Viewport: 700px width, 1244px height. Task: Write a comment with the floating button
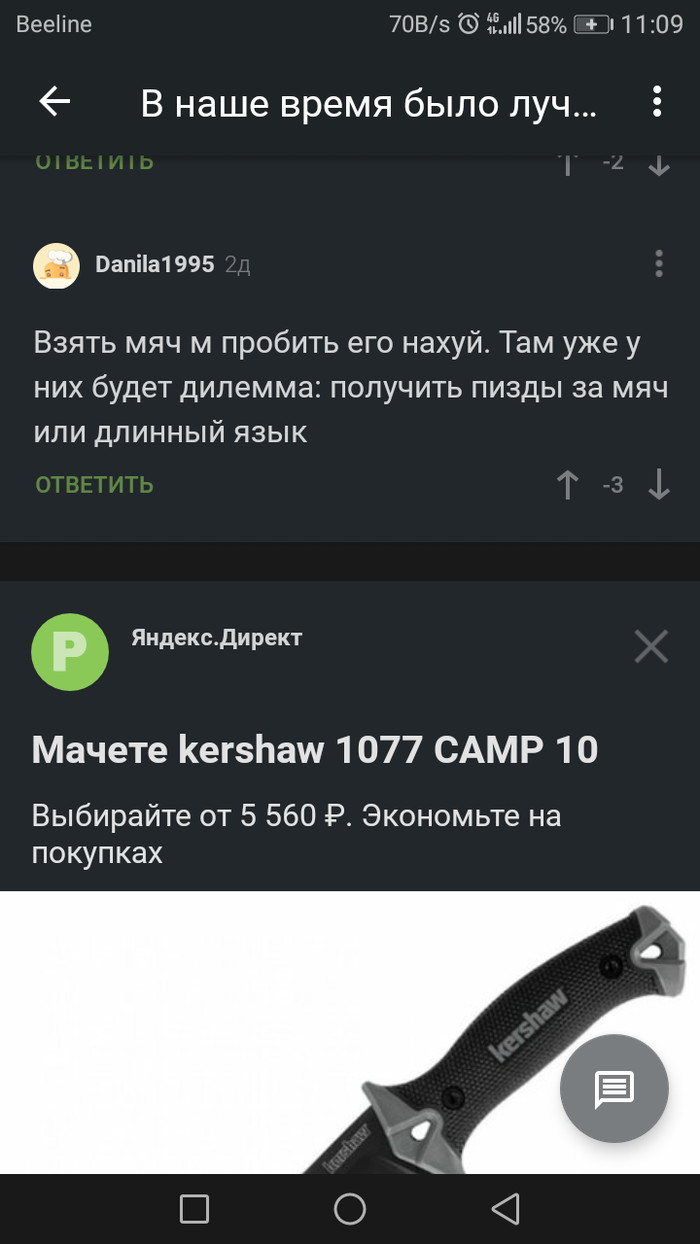[x=614, y=1089]
